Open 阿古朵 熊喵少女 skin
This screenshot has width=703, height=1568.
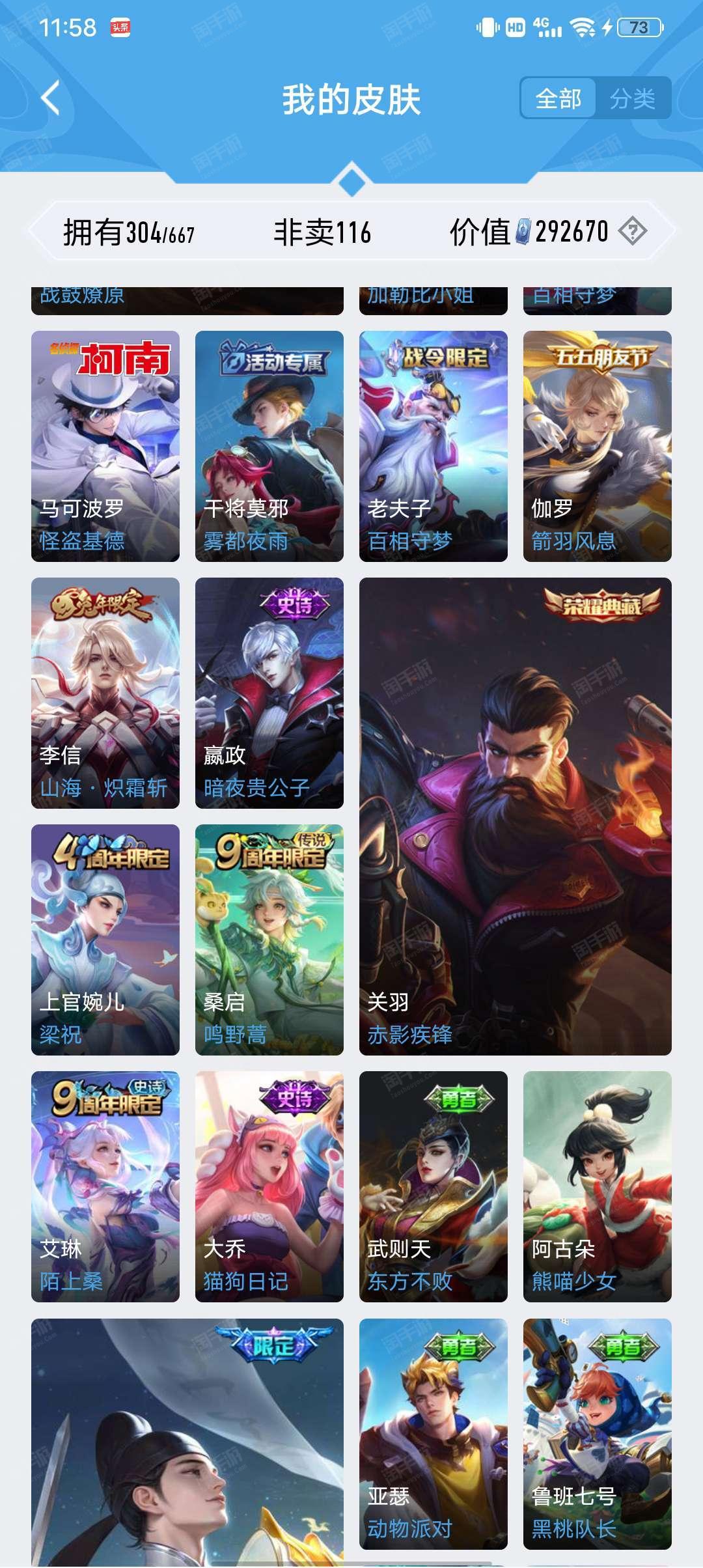click(x=598, y=1186)
